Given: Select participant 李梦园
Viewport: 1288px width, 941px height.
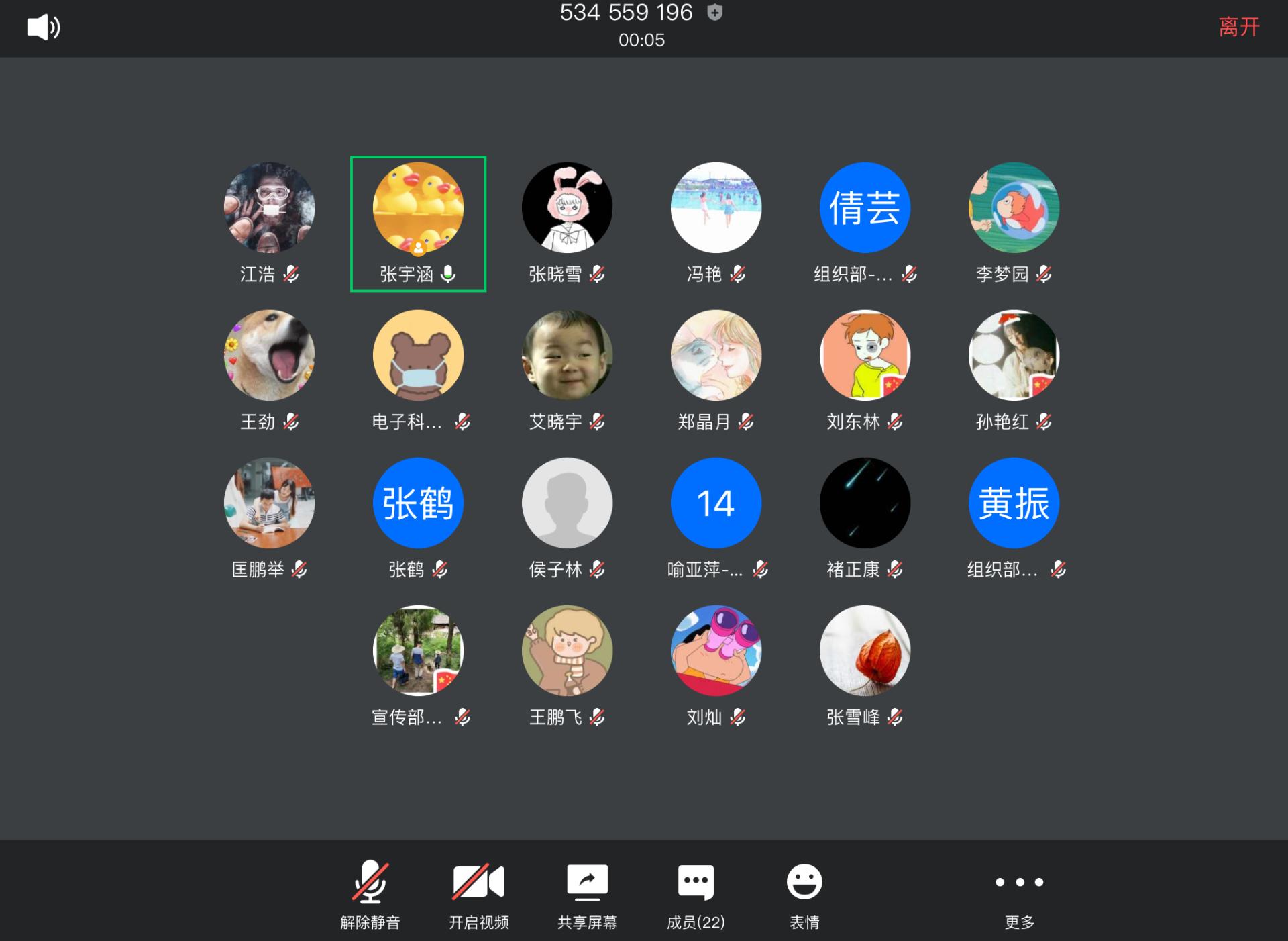Looking at the screenshot, I should point(1014,208).
